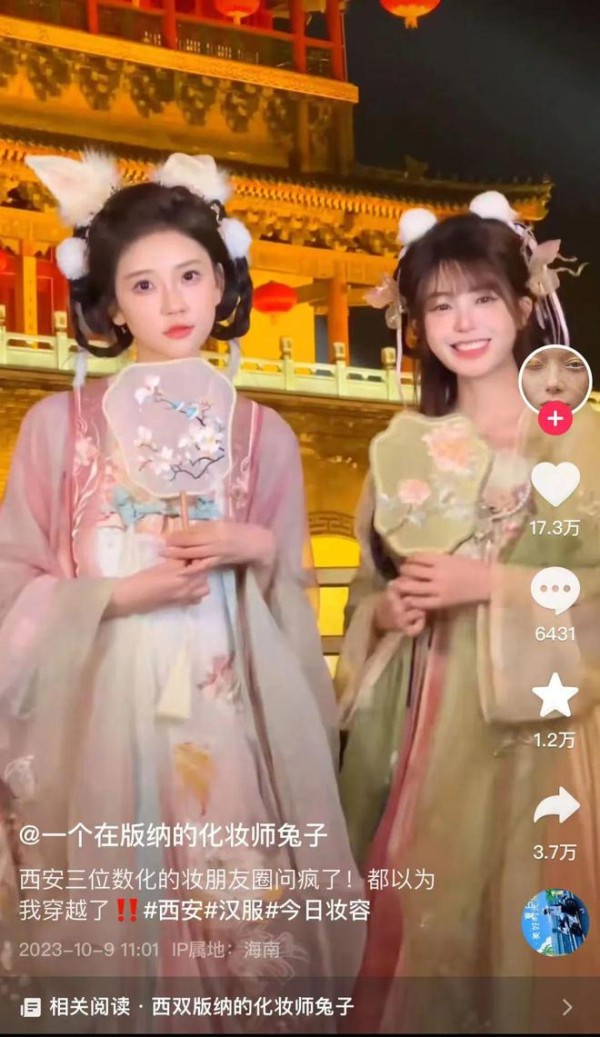Share this video with the arrow icon

(556, 806)
